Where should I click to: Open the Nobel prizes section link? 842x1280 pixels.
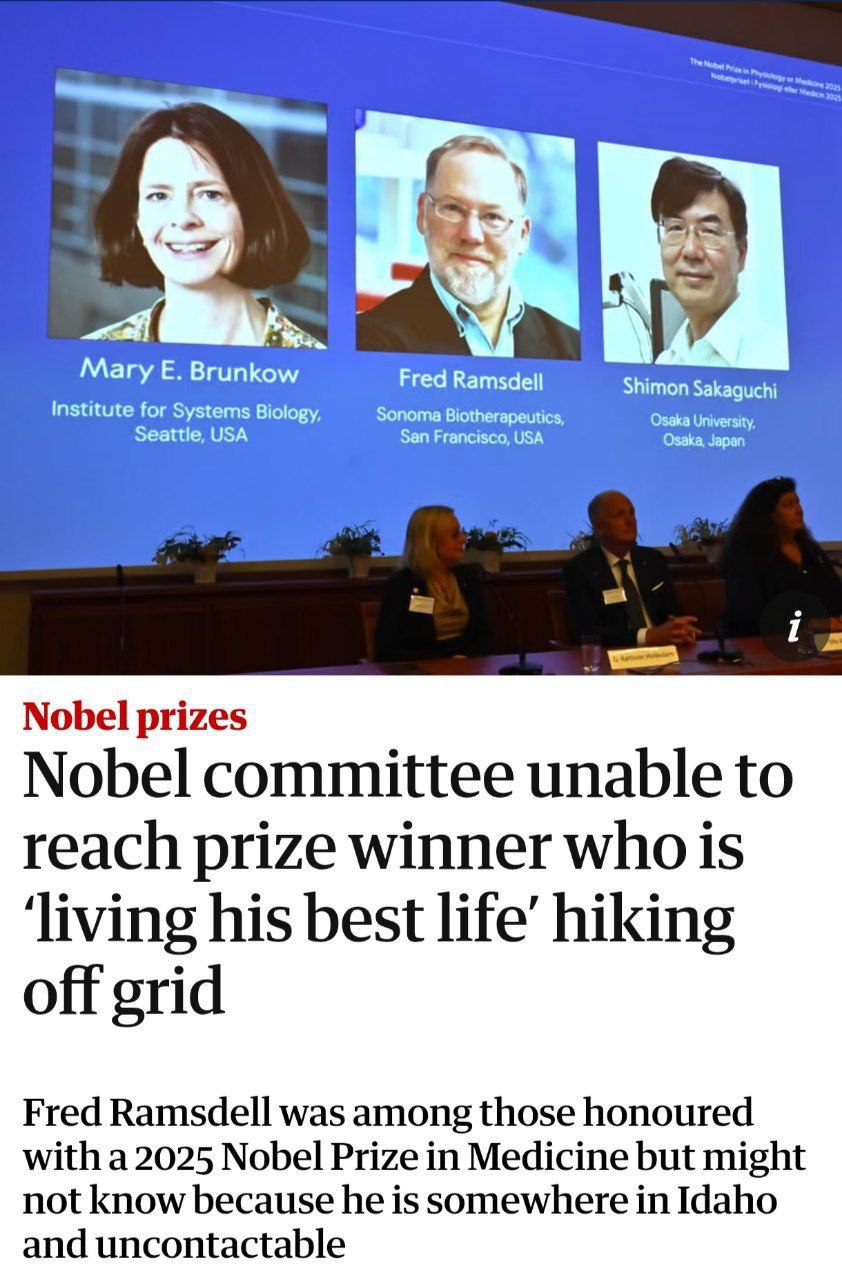tap(134, 717)
